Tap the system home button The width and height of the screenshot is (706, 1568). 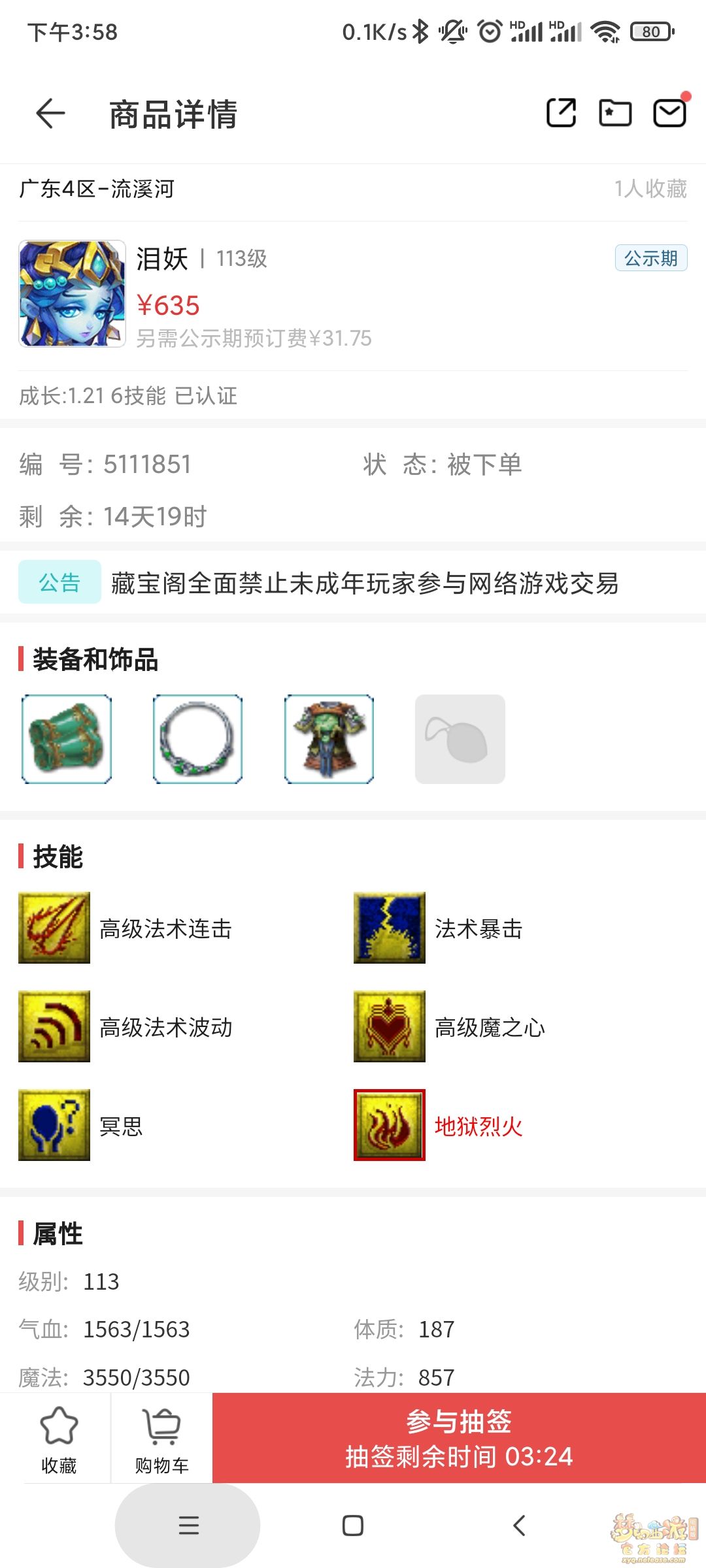click(353, 1526)
